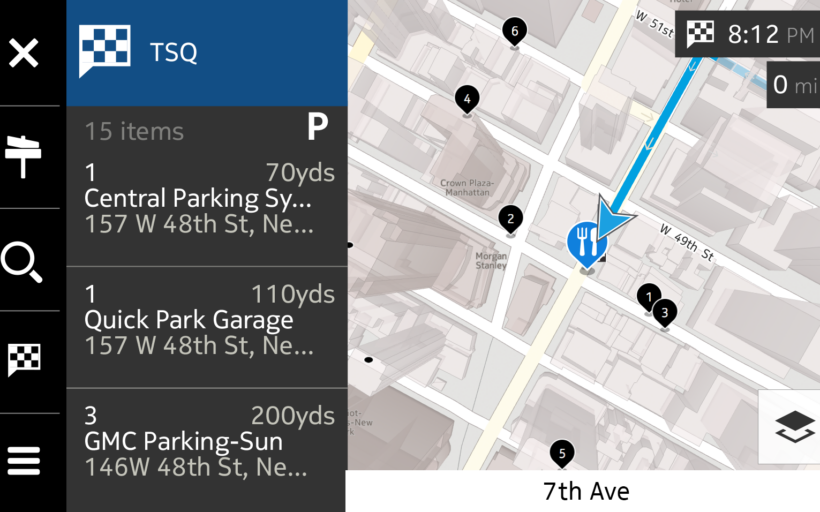Choose GMC Parking-Sun from the list
Screen dimensions: 820x512
207,441
